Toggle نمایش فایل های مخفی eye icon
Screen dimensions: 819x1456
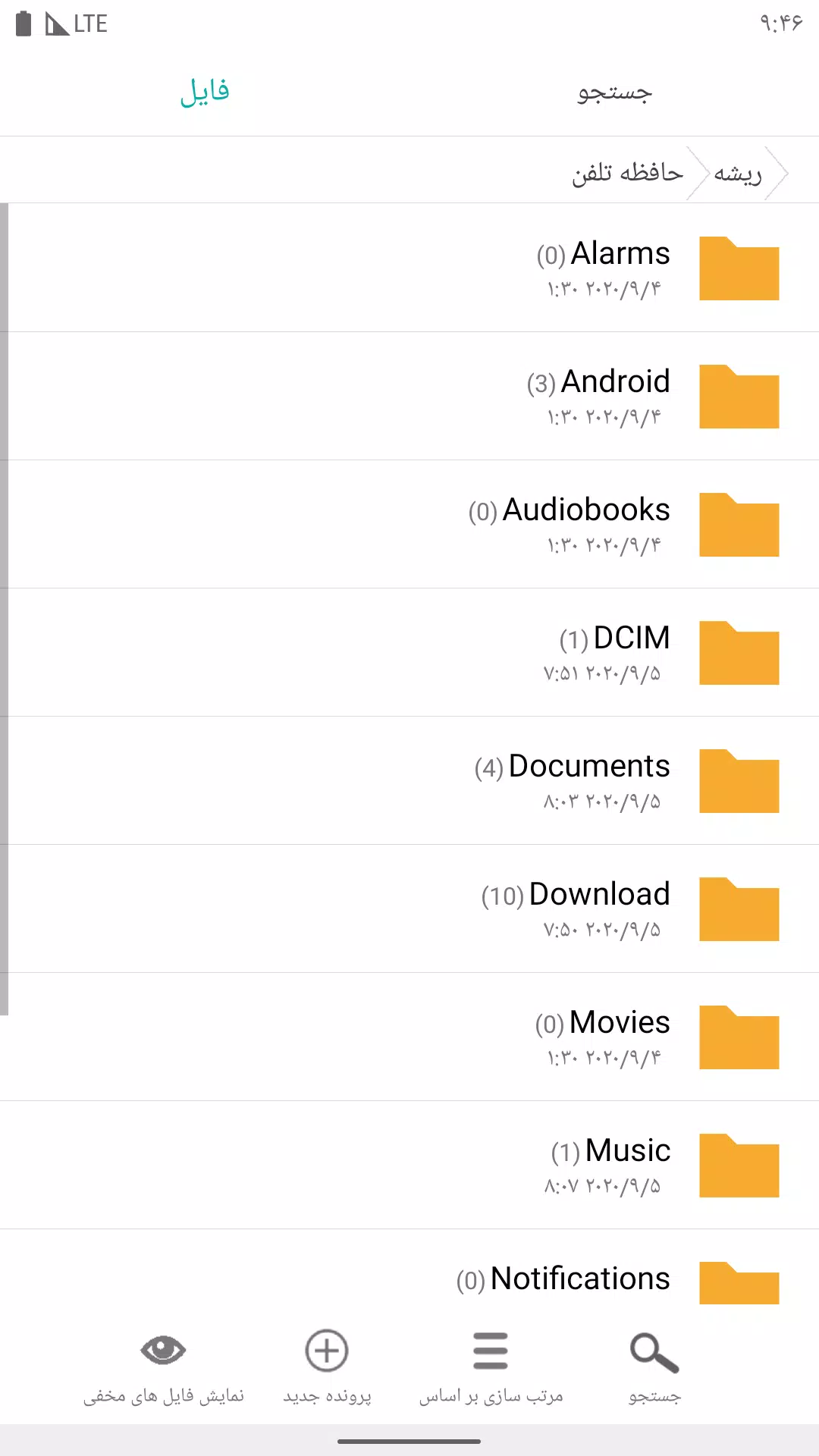pos(163,1367)
